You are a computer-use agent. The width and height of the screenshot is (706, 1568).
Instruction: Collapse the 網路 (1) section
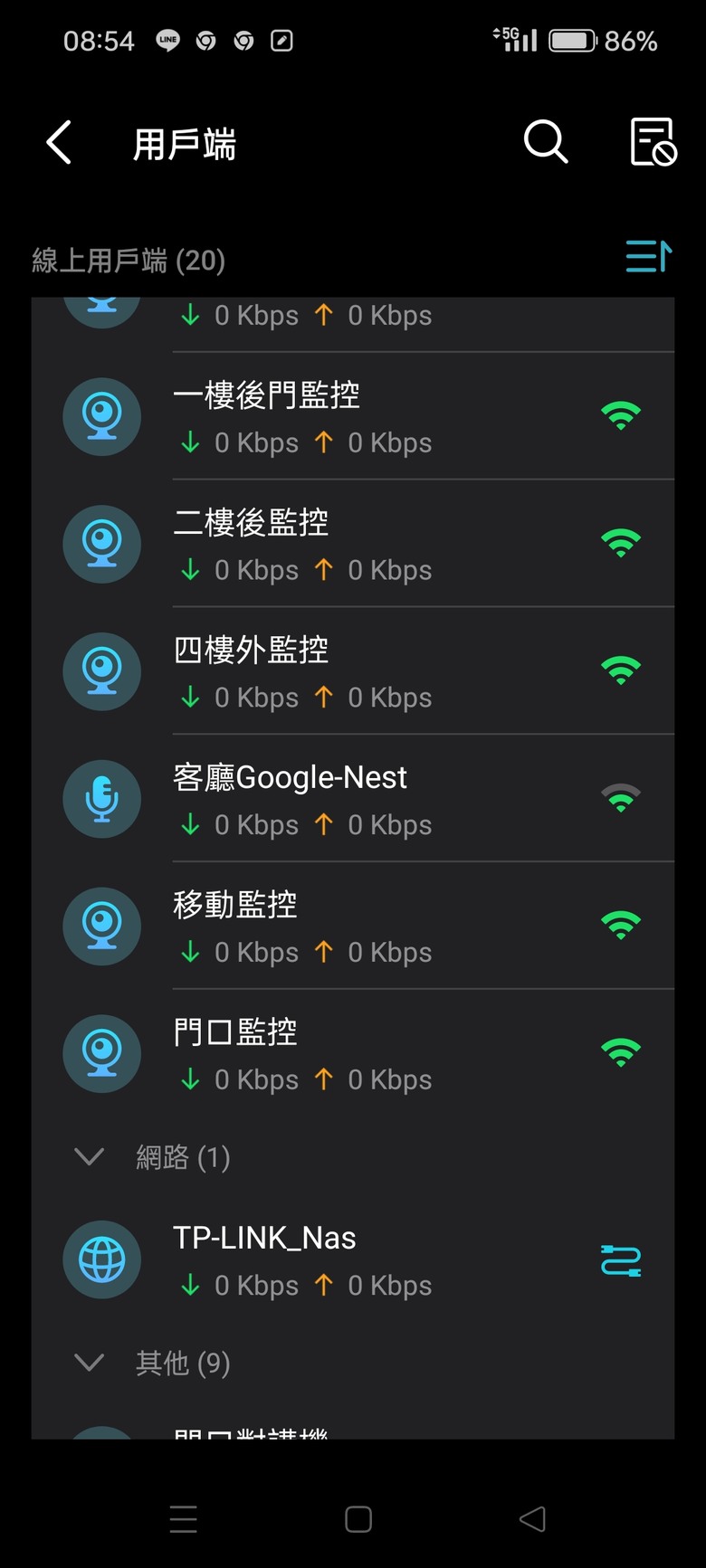pos(89,1157)
